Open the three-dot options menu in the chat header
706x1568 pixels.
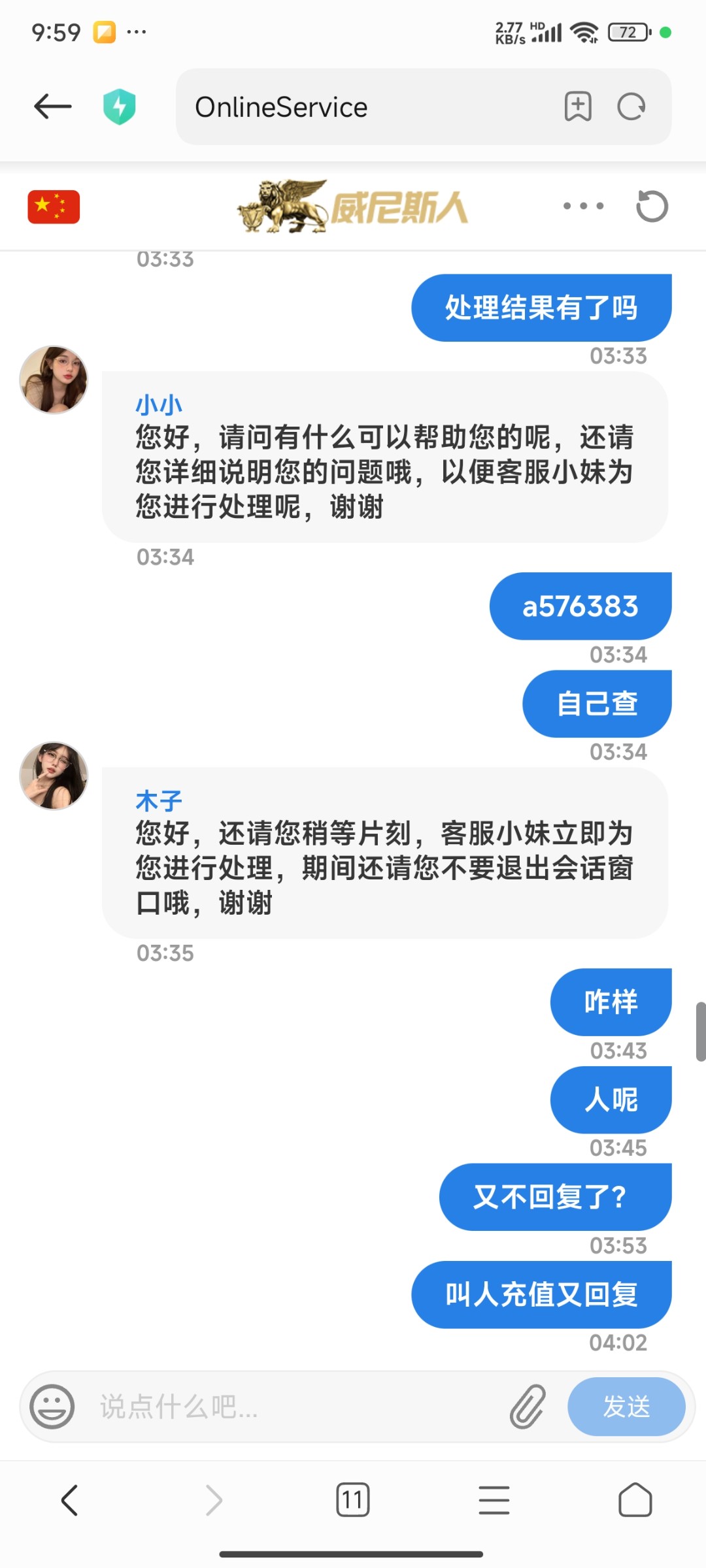coord(581,206)
